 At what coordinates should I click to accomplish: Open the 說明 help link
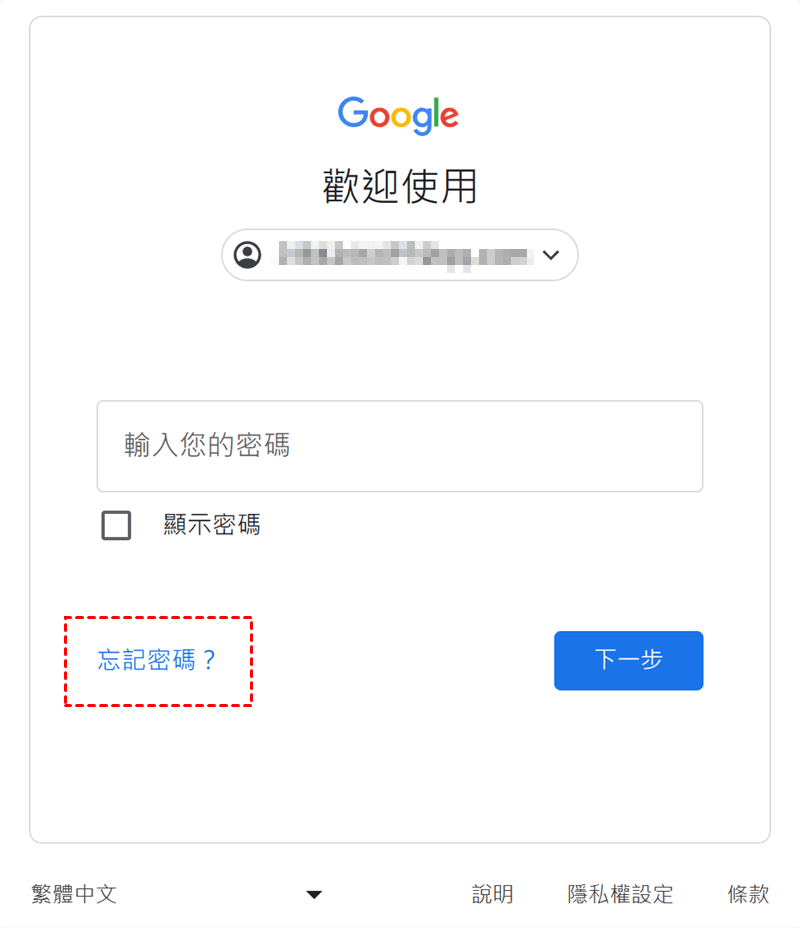(492, 894)
